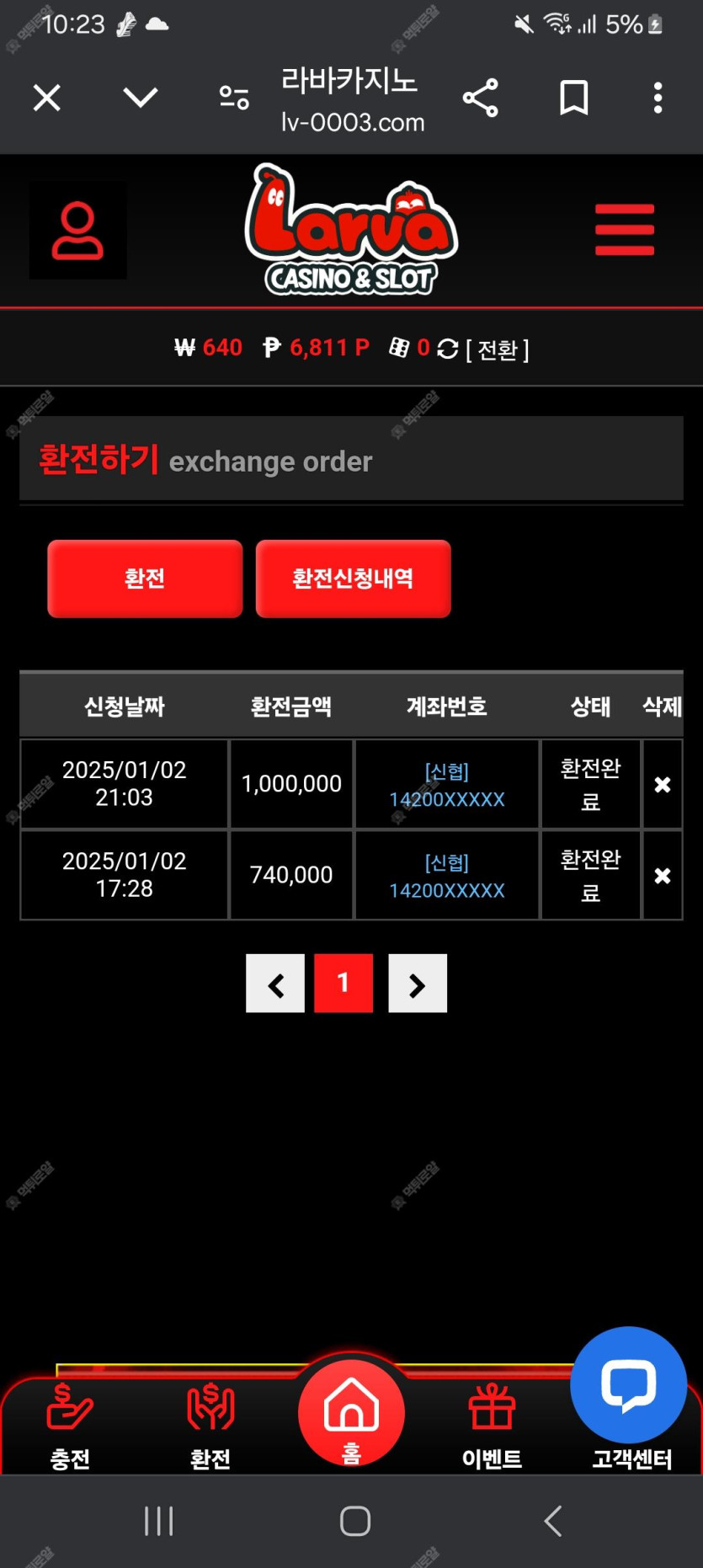Delete the 1,000,000 exchange record

tap(663, 785)
